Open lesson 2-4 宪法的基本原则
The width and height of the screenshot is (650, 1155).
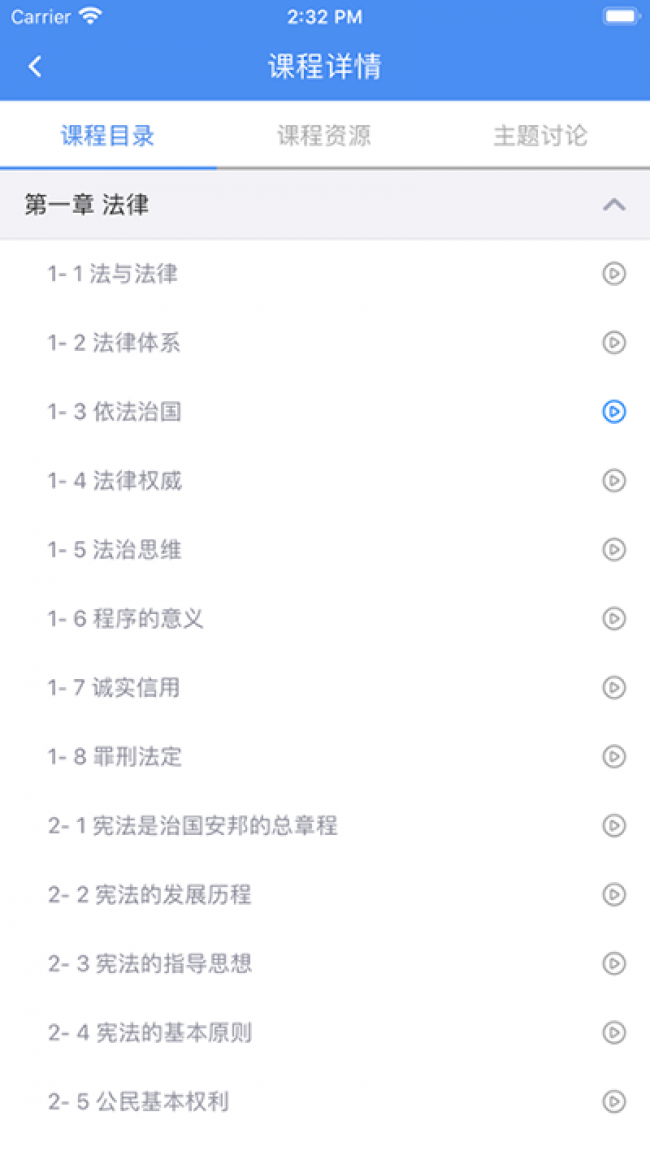point(325,1032)
